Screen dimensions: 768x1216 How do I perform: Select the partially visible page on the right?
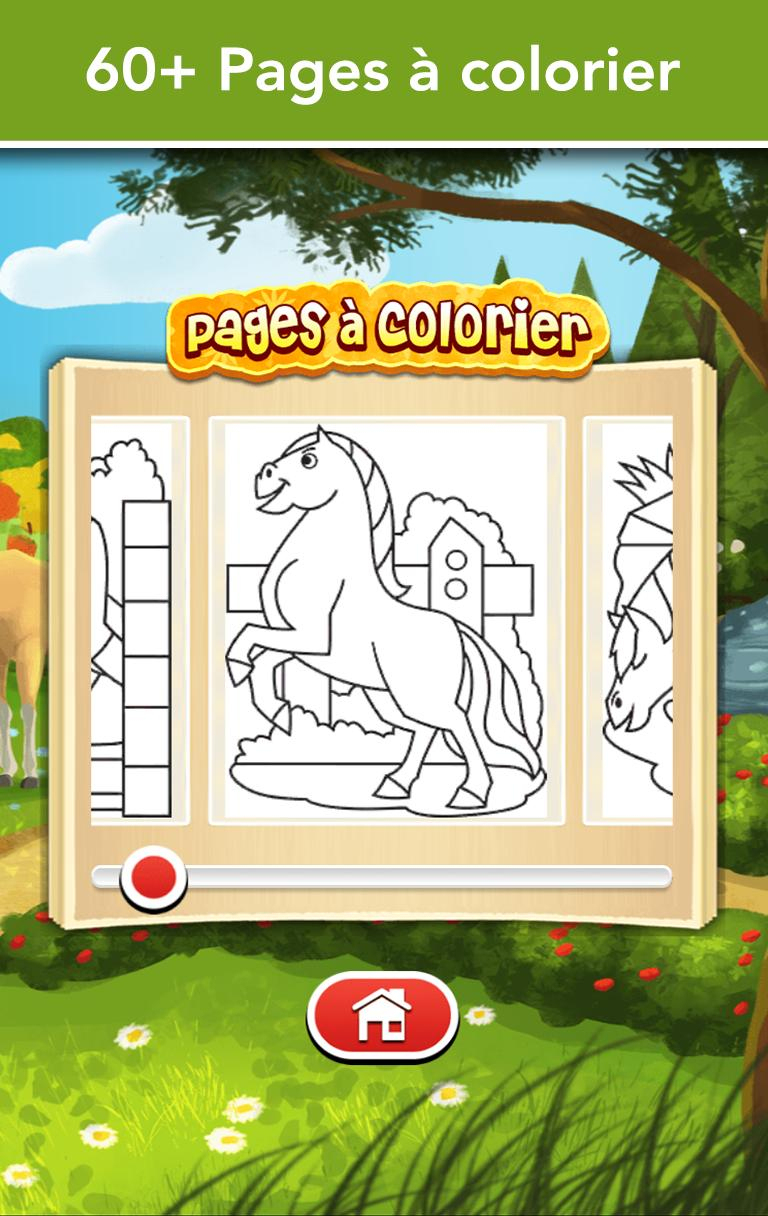point(632,620)
